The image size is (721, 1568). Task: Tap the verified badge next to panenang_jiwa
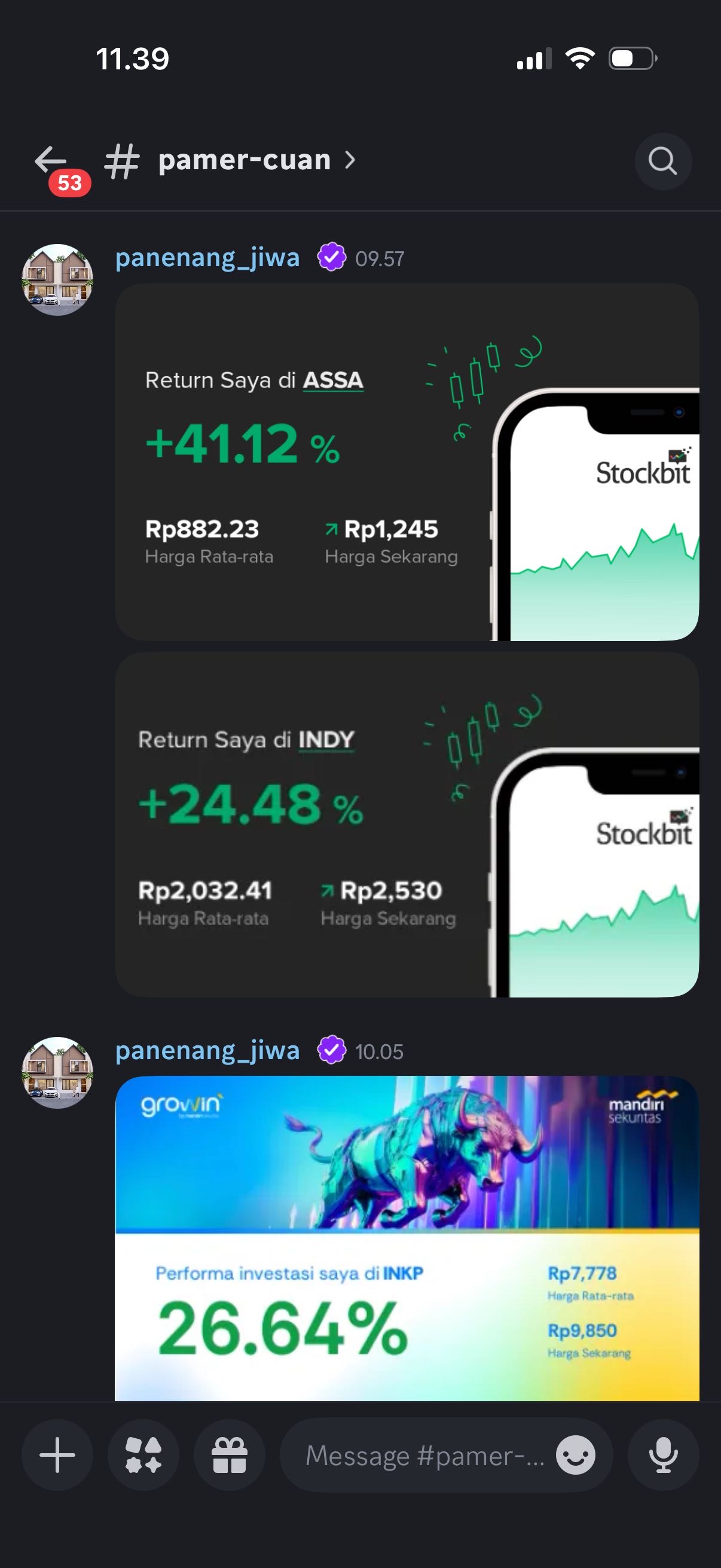click(x=331, y=258)
